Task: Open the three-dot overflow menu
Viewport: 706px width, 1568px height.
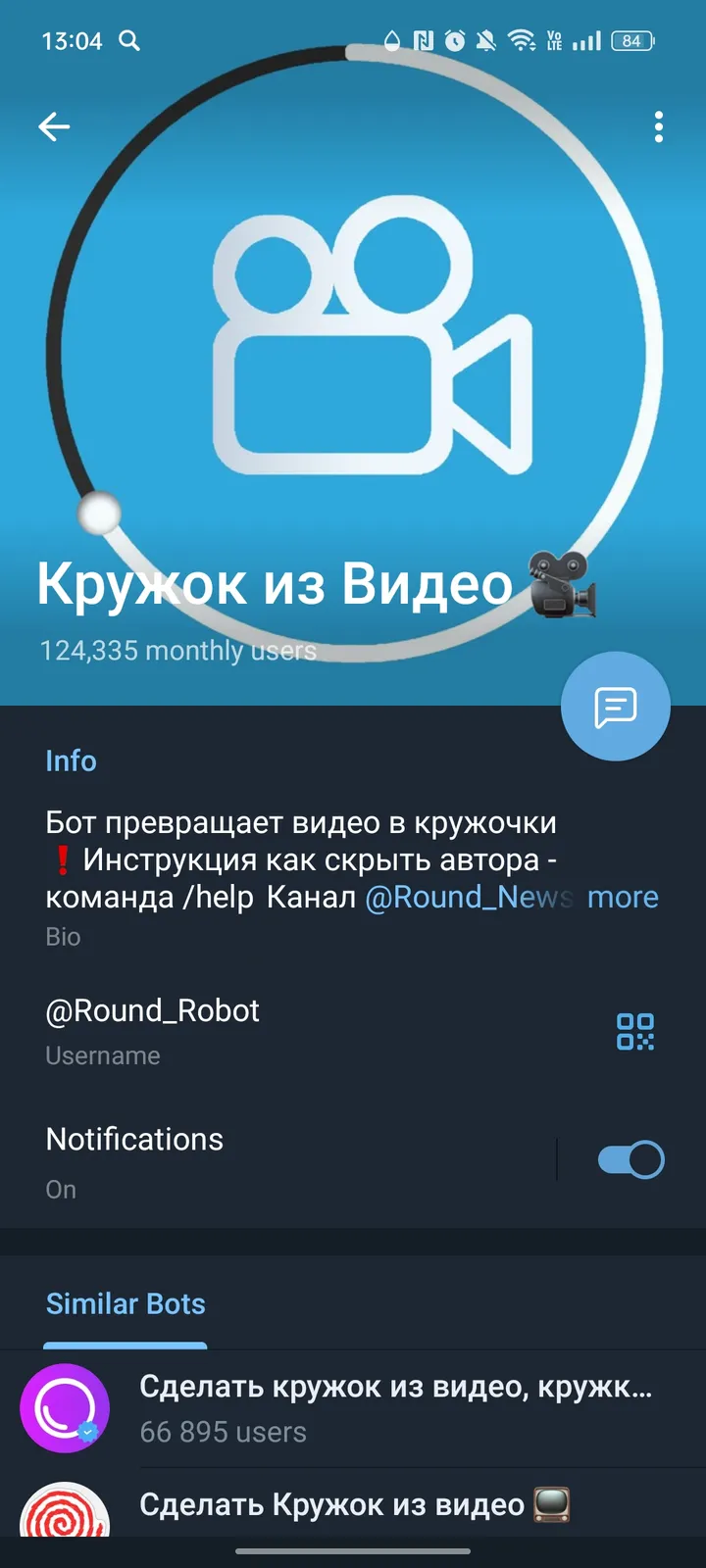Action: pos(658,127)
